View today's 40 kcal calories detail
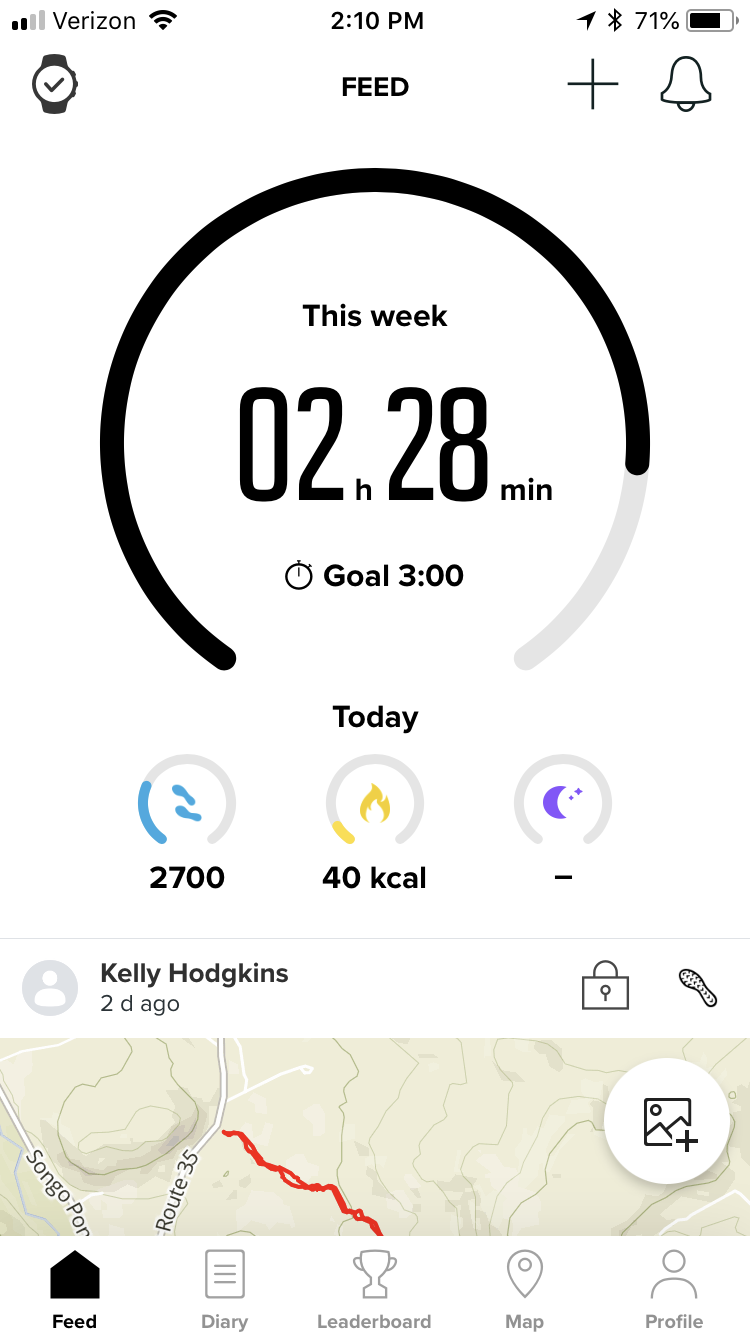The height and width of the screenshot is (1334, 750). point(375,822)
